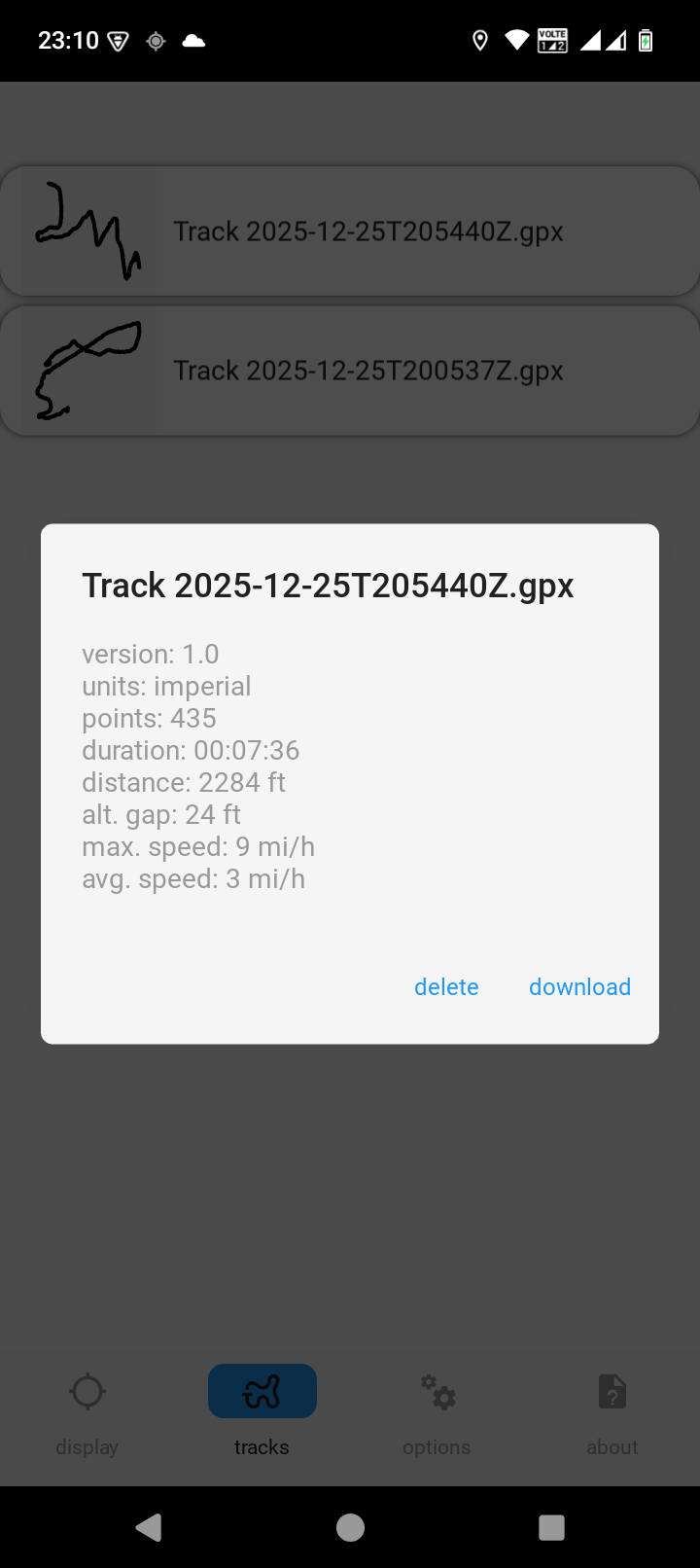Tap the Wi-Fi icon in the status bar
This screenshot has width=700, height=1568.
[516, 40]
